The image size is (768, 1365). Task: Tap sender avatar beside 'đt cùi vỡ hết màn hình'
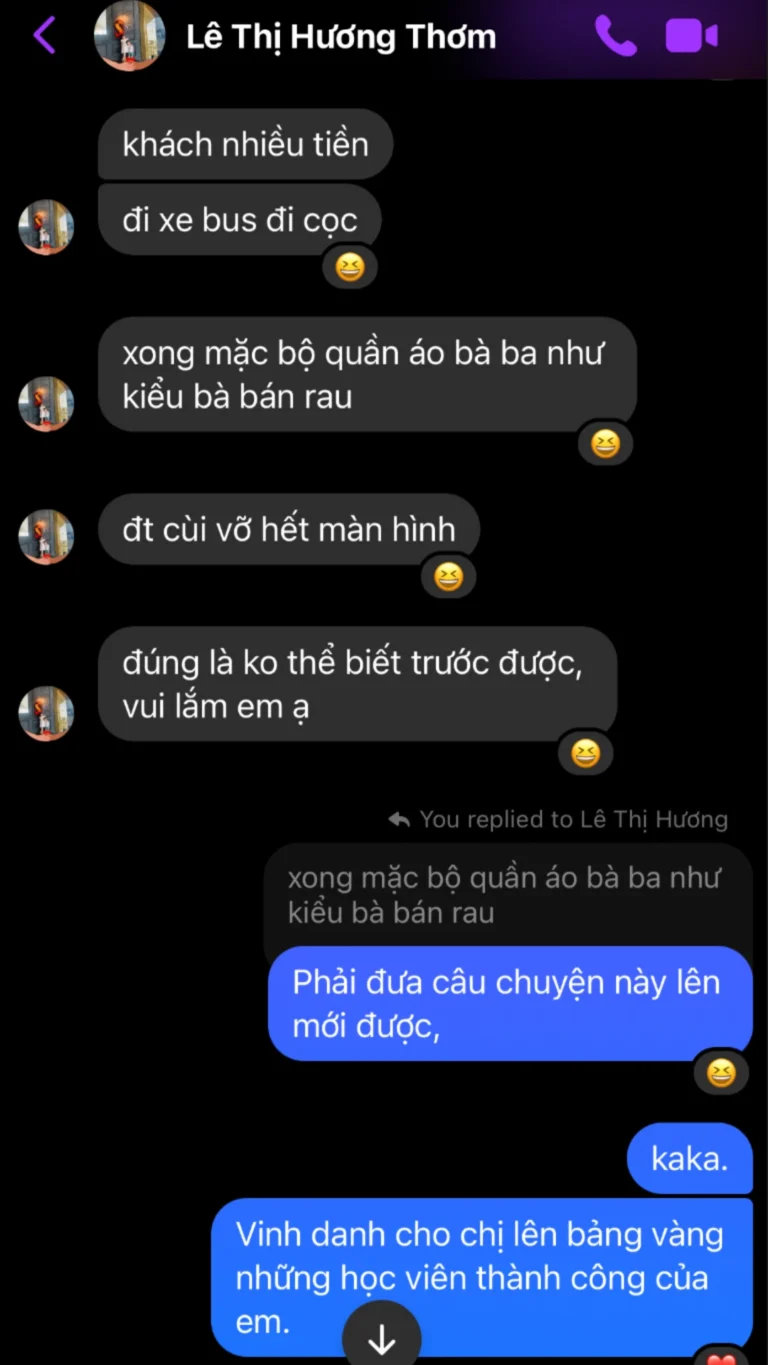point(46,537)
